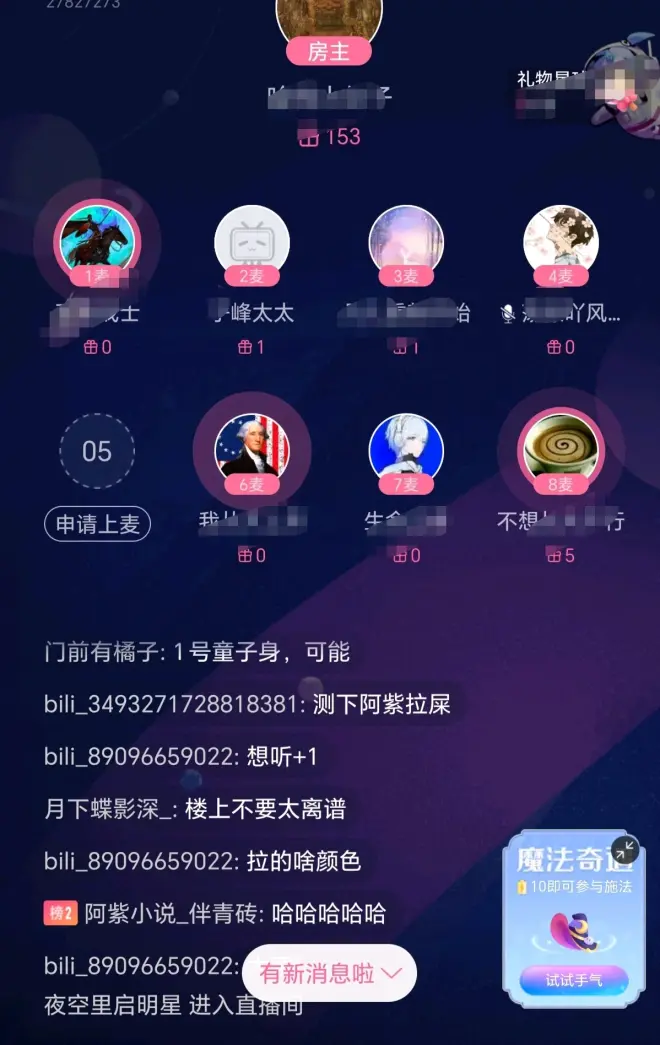Open the 4麦 seat avatar

(x=560, y=241)
